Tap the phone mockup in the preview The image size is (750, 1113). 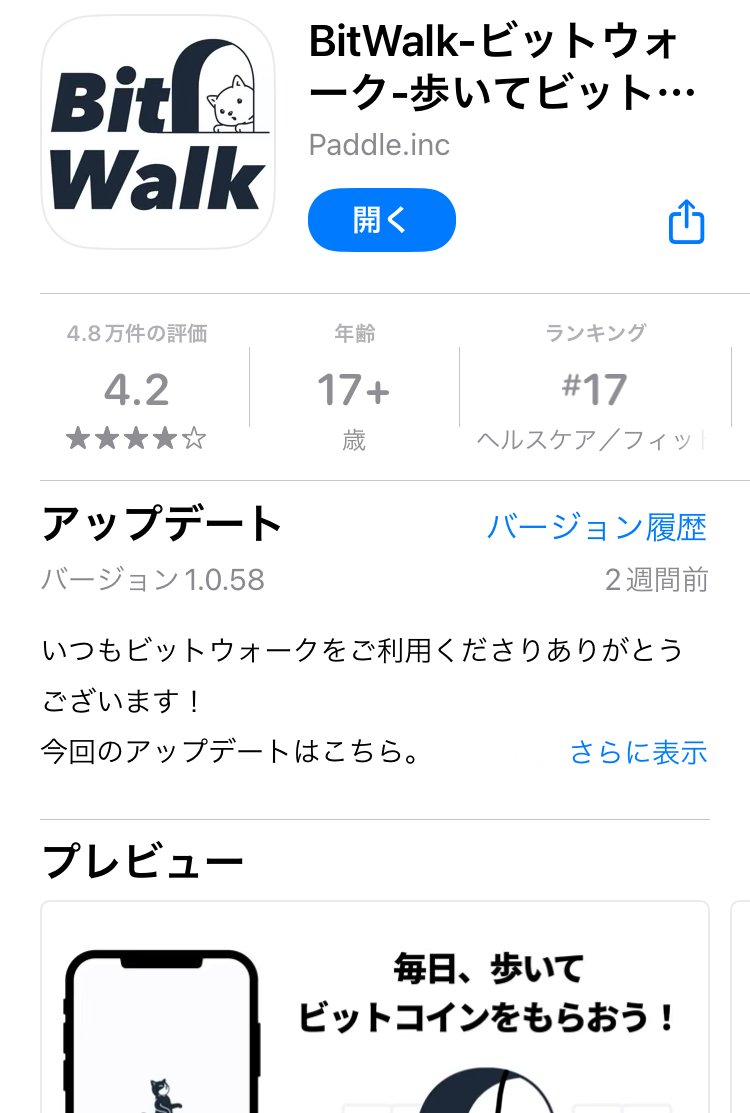point(163,1030)
